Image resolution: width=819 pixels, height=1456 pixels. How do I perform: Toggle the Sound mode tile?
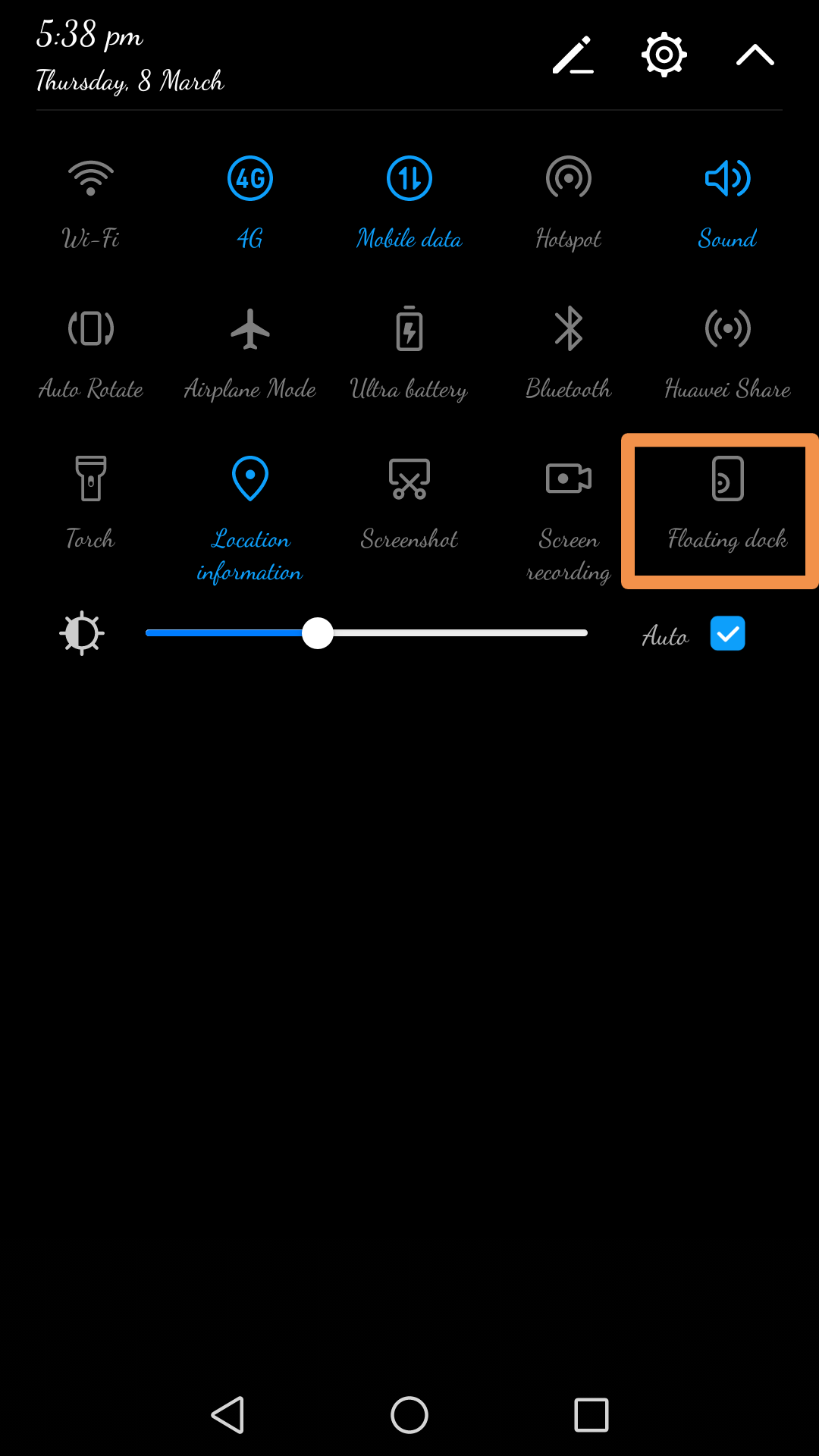point(727,180)
